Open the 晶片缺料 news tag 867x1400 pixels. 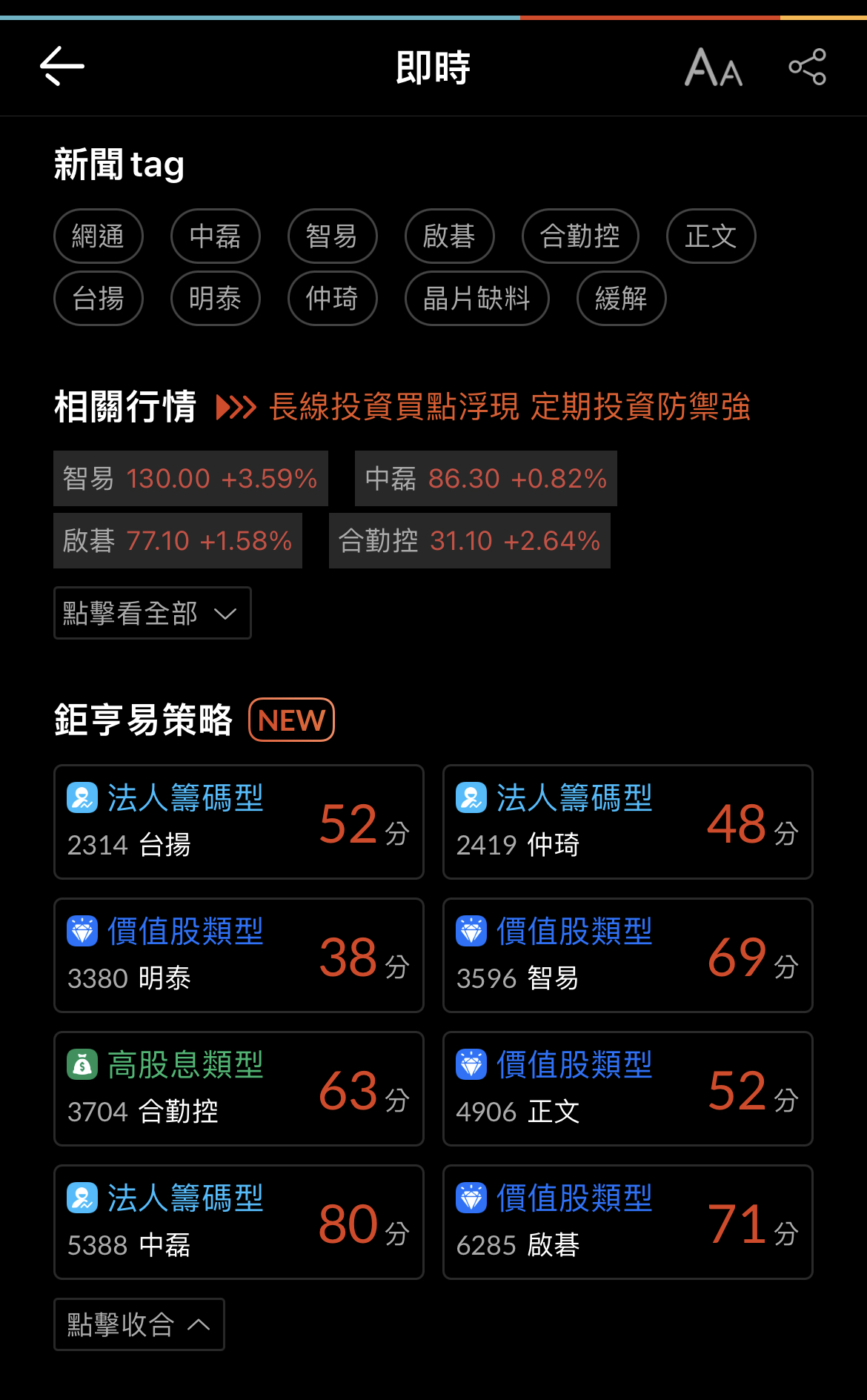[476, 299]
